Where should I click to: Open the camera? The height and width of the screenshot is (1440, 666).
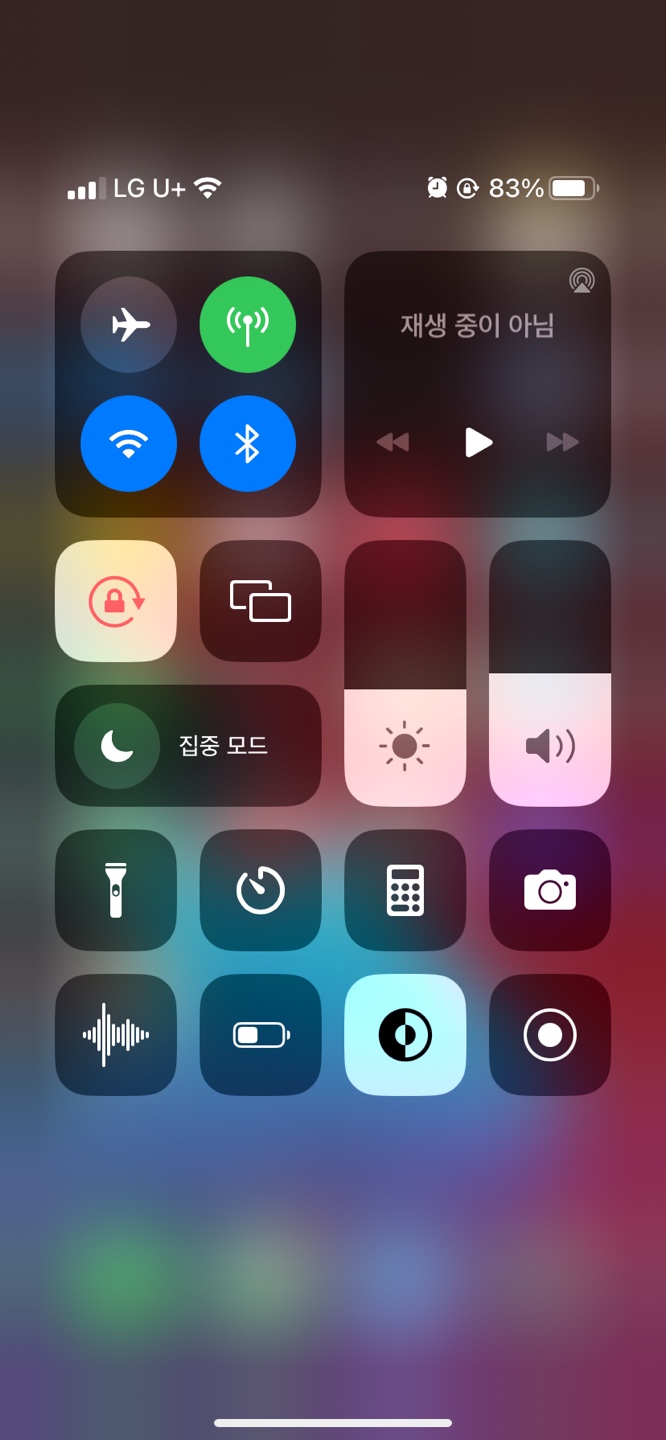550,890
